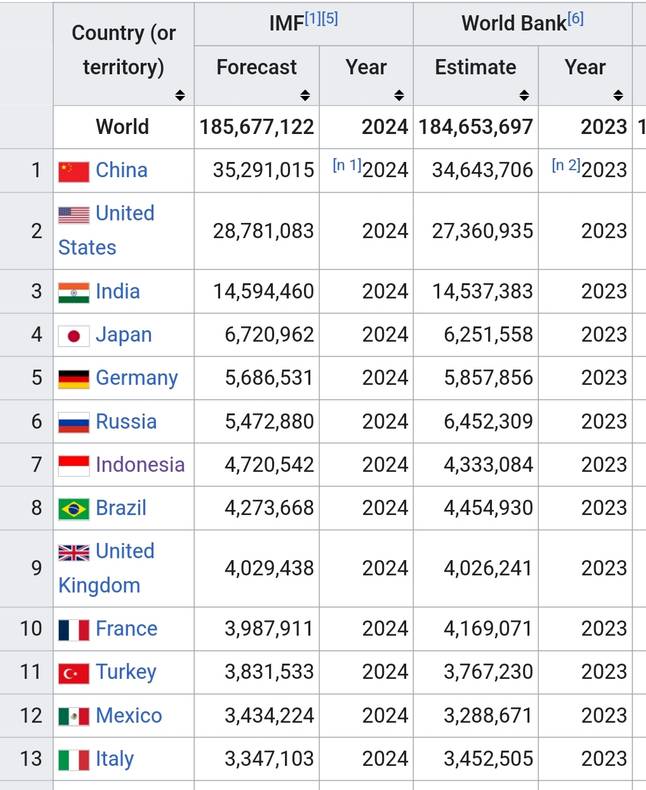Screen dimensions: 646x790
Task: Open the Mexico link
Action: (129, 716)
